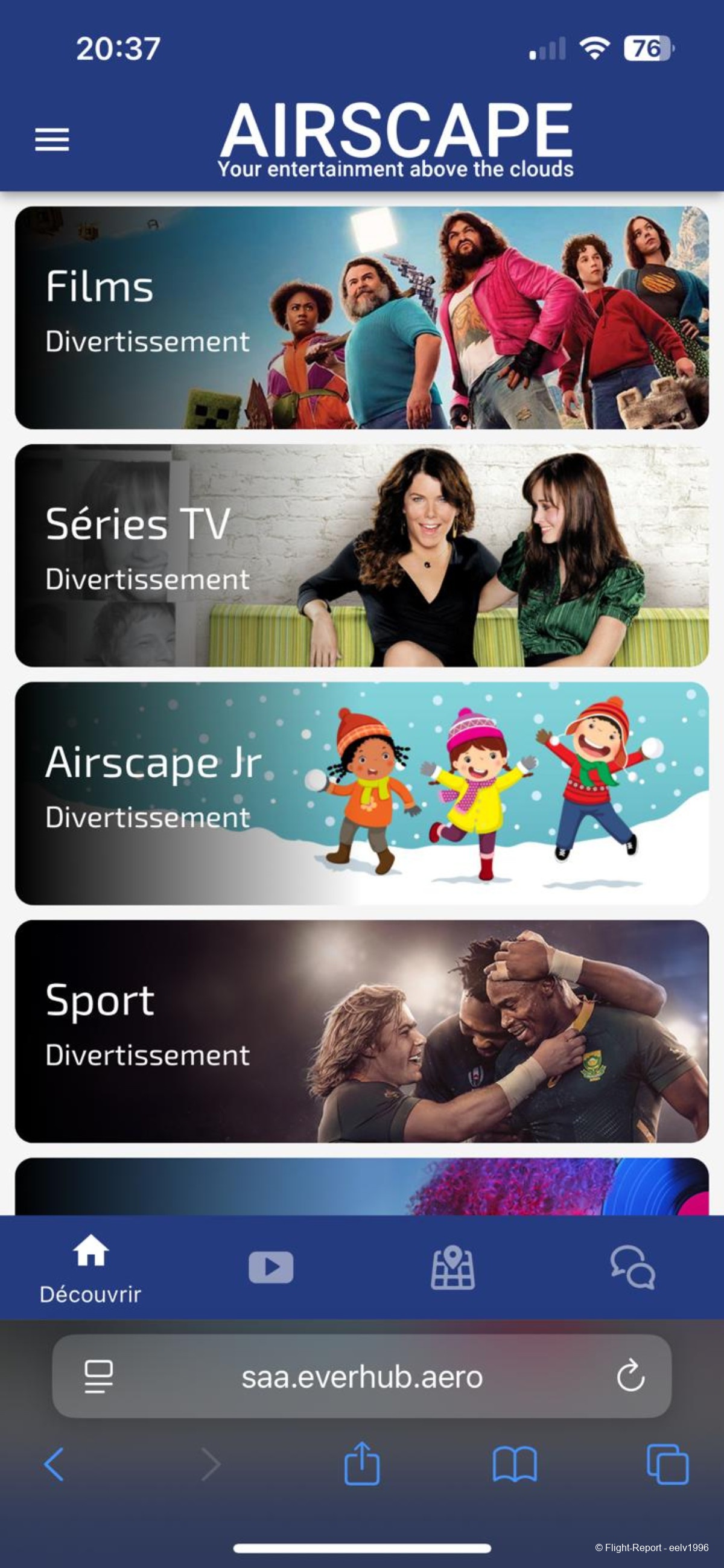The image size is (724, 1568).
Task: Go back to the previous page
Action: point(54,1464)
